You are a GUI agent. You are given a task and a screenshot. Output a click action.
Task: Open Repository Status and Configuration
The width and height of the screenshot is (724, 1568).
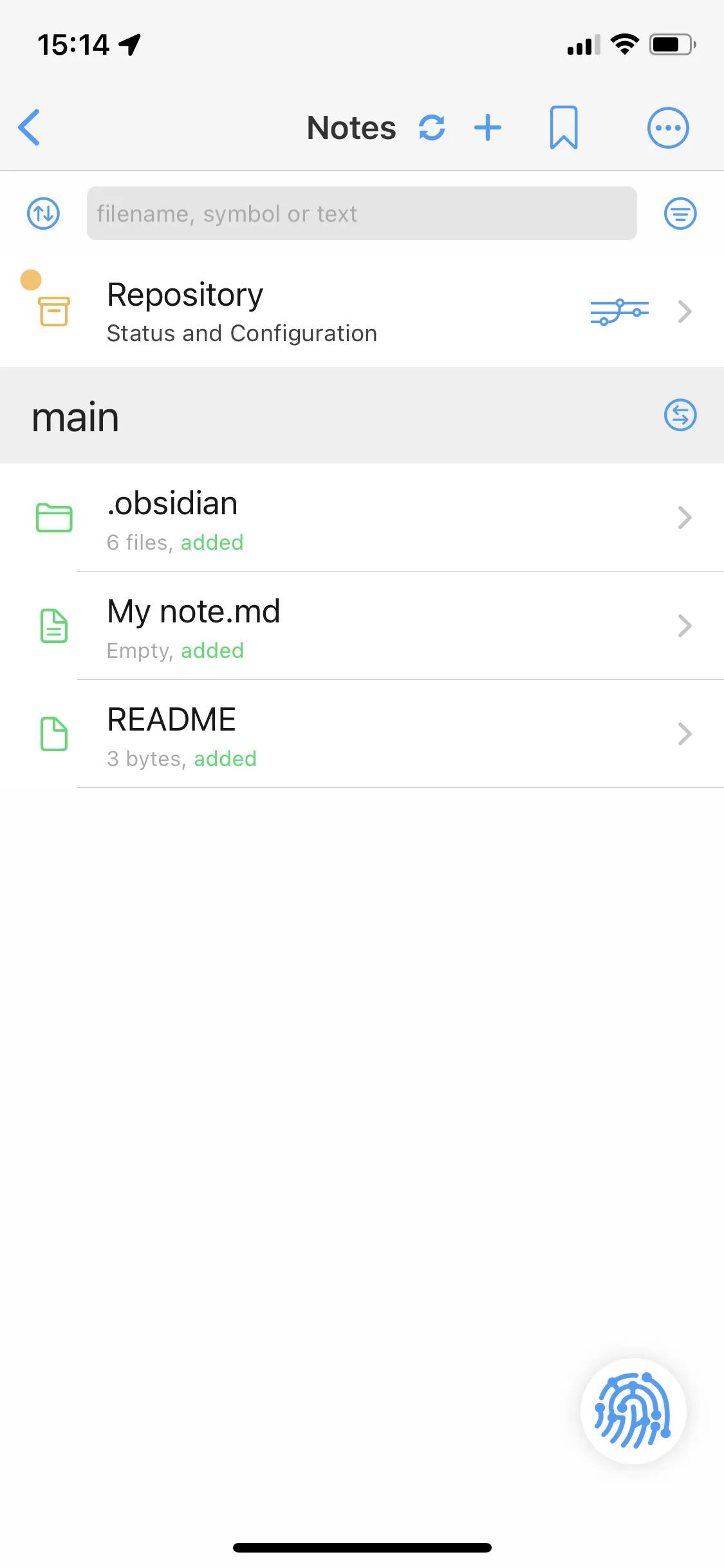[257, 312]
